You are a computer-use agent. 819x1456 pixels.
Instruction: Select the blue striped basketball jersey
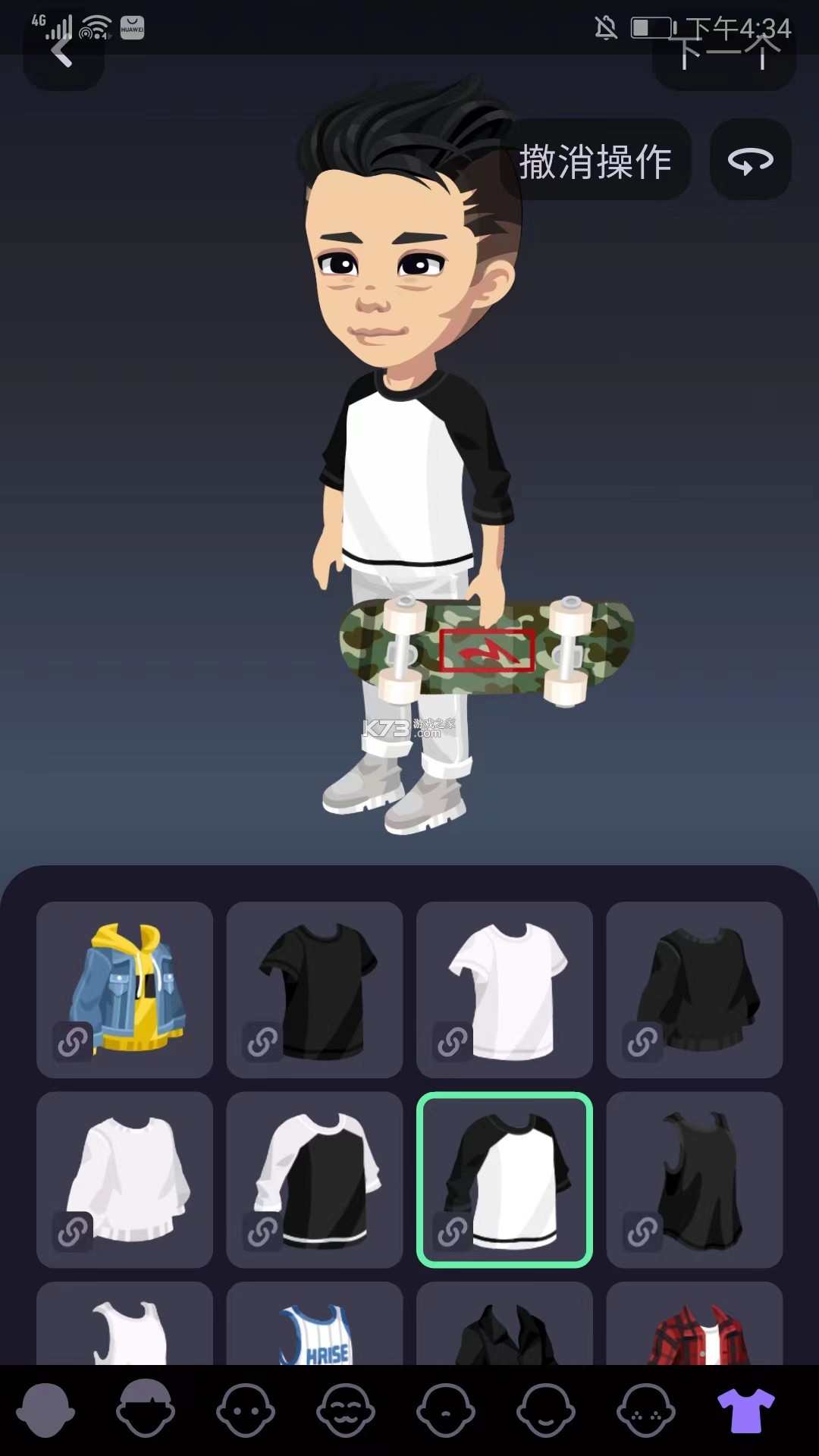(x=315, y=1326)
